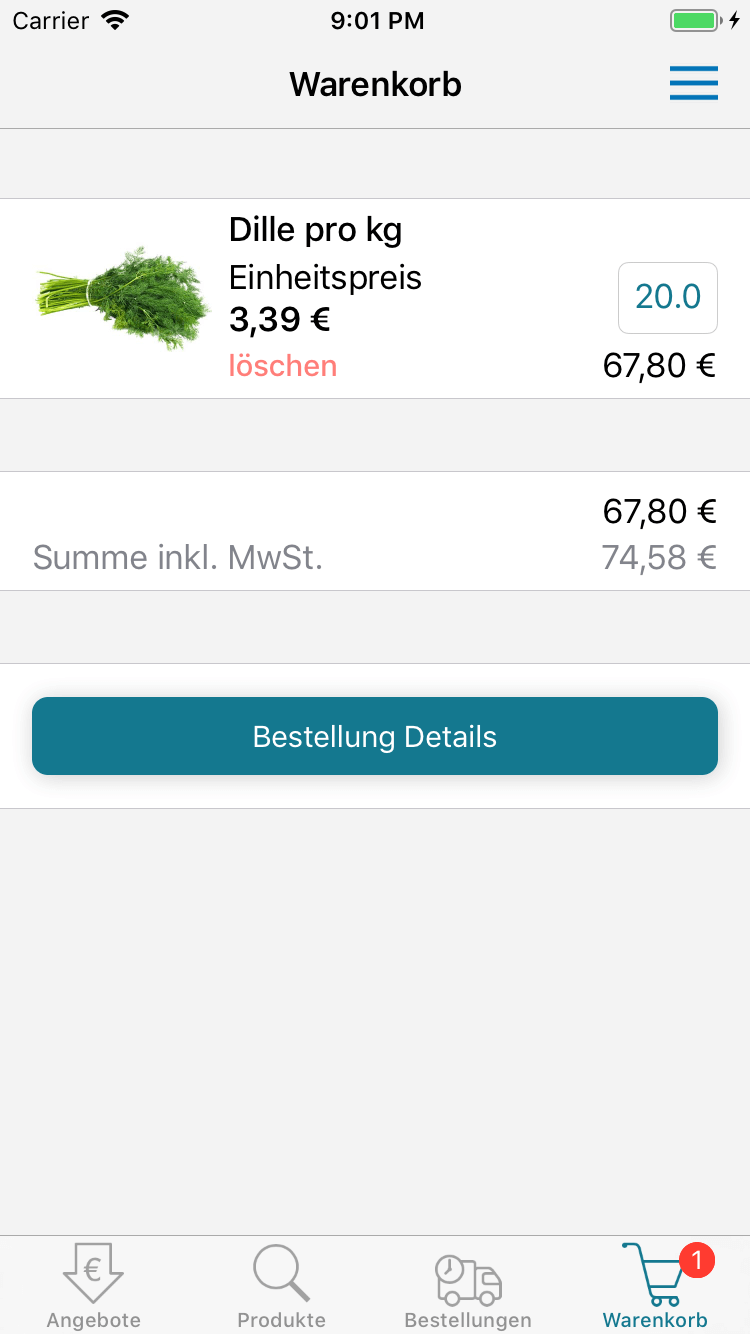Switch to the Angebote tab

point(93,1286)
